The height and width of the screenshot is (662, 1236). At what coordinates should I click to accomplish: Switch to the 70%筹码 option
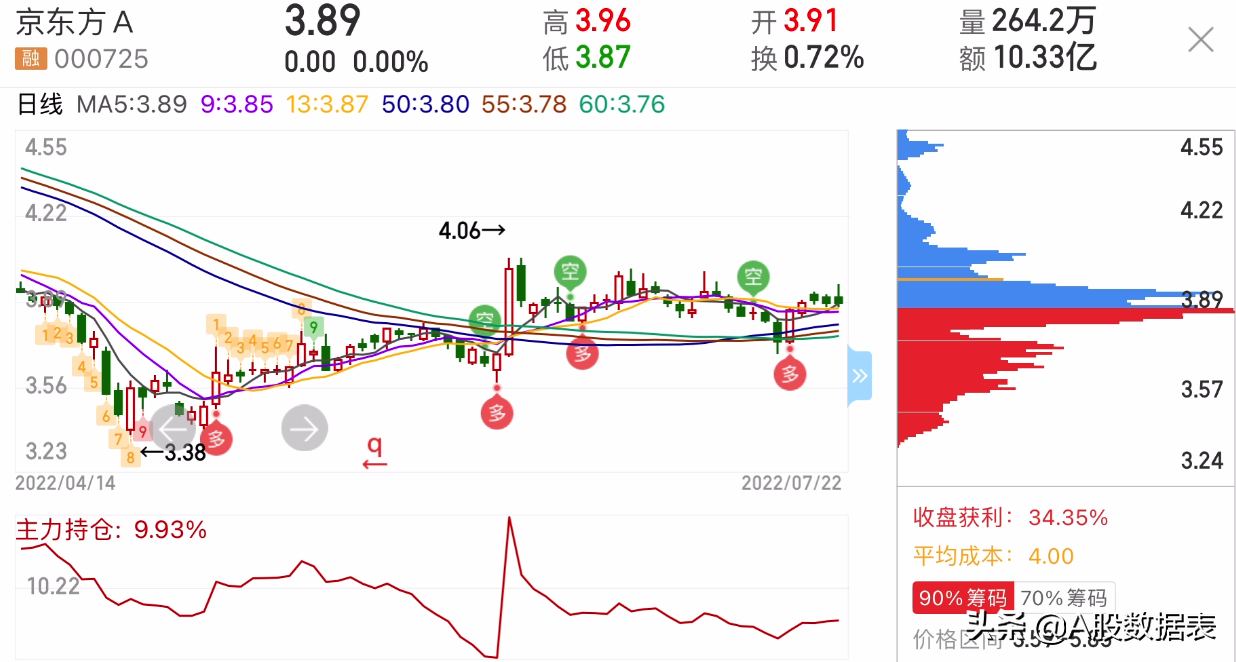coord(1064,598)
